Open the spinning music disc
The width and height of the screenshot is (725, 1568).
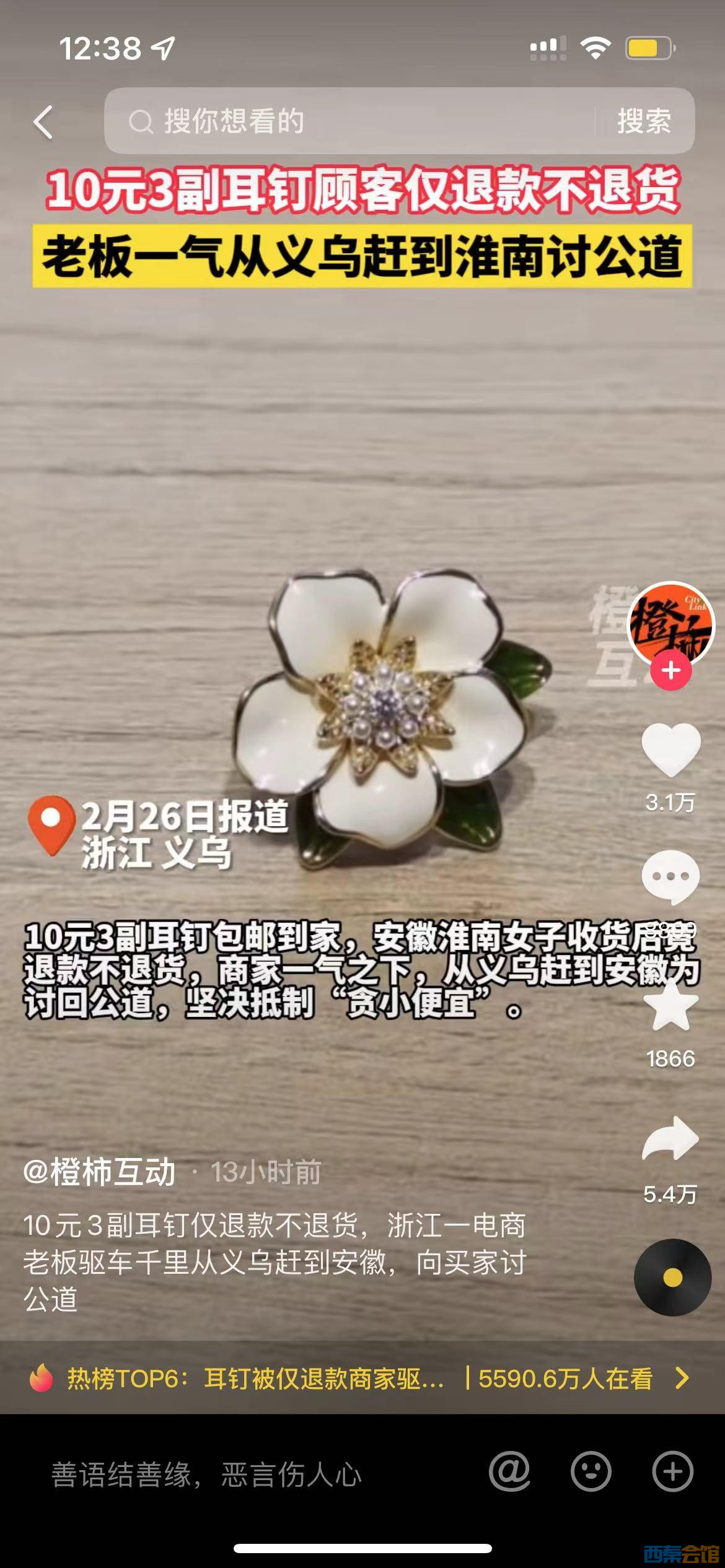click(672, 1278)
